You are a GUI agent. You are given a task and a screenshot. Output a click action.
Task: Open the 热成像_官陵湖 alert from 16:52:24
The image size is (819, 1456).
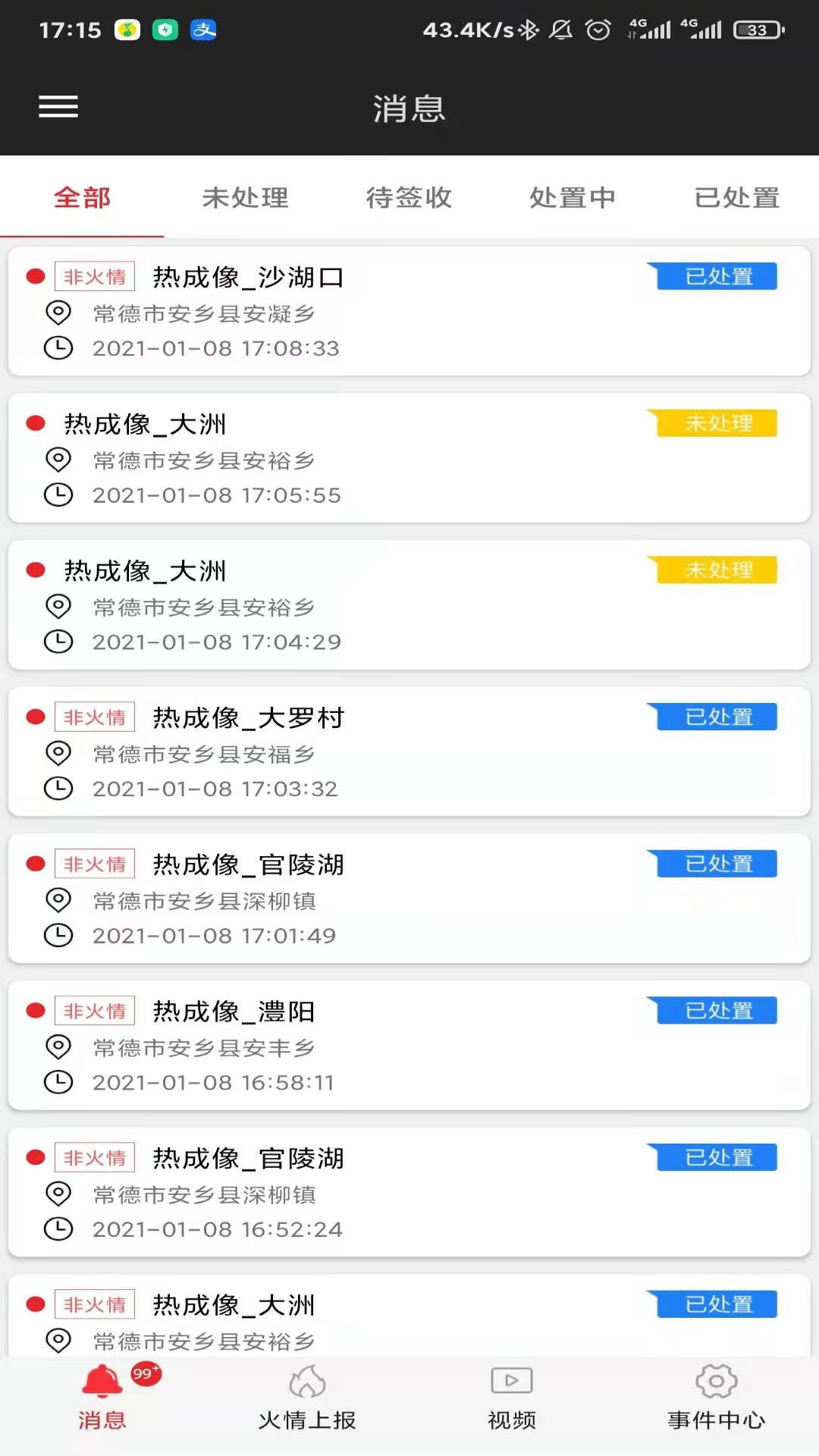pyautogui.click(x=409, y=1192)
